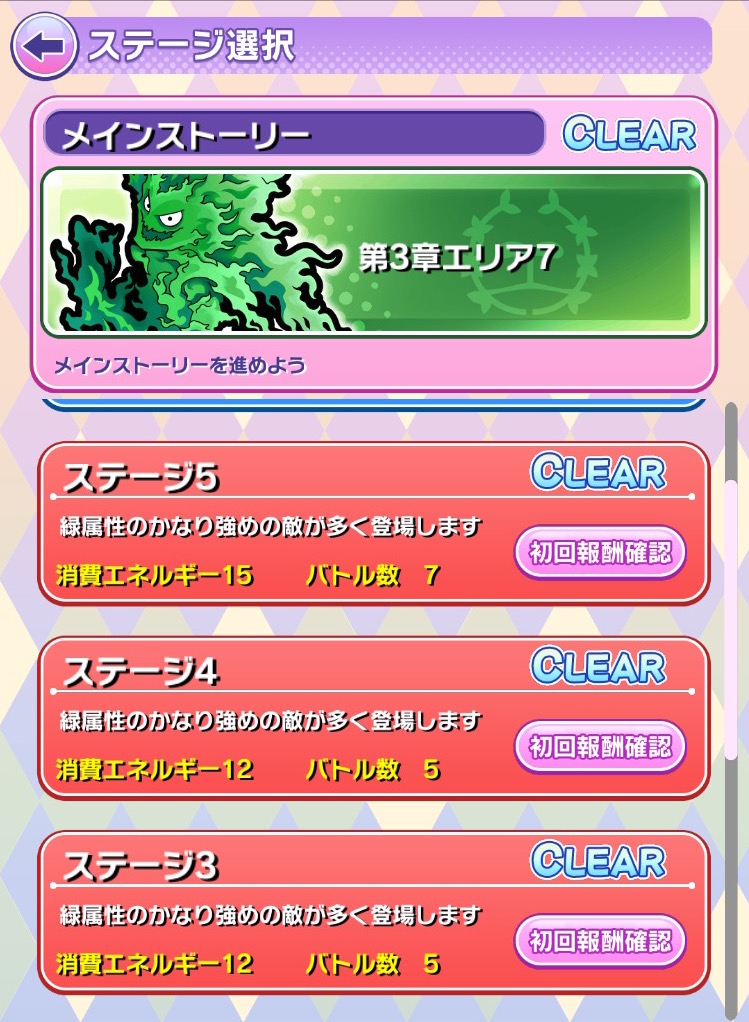Viewport: 749px width, 1022px height.
Task: Go back using the purple arrow button
Action: click(43, 46)
